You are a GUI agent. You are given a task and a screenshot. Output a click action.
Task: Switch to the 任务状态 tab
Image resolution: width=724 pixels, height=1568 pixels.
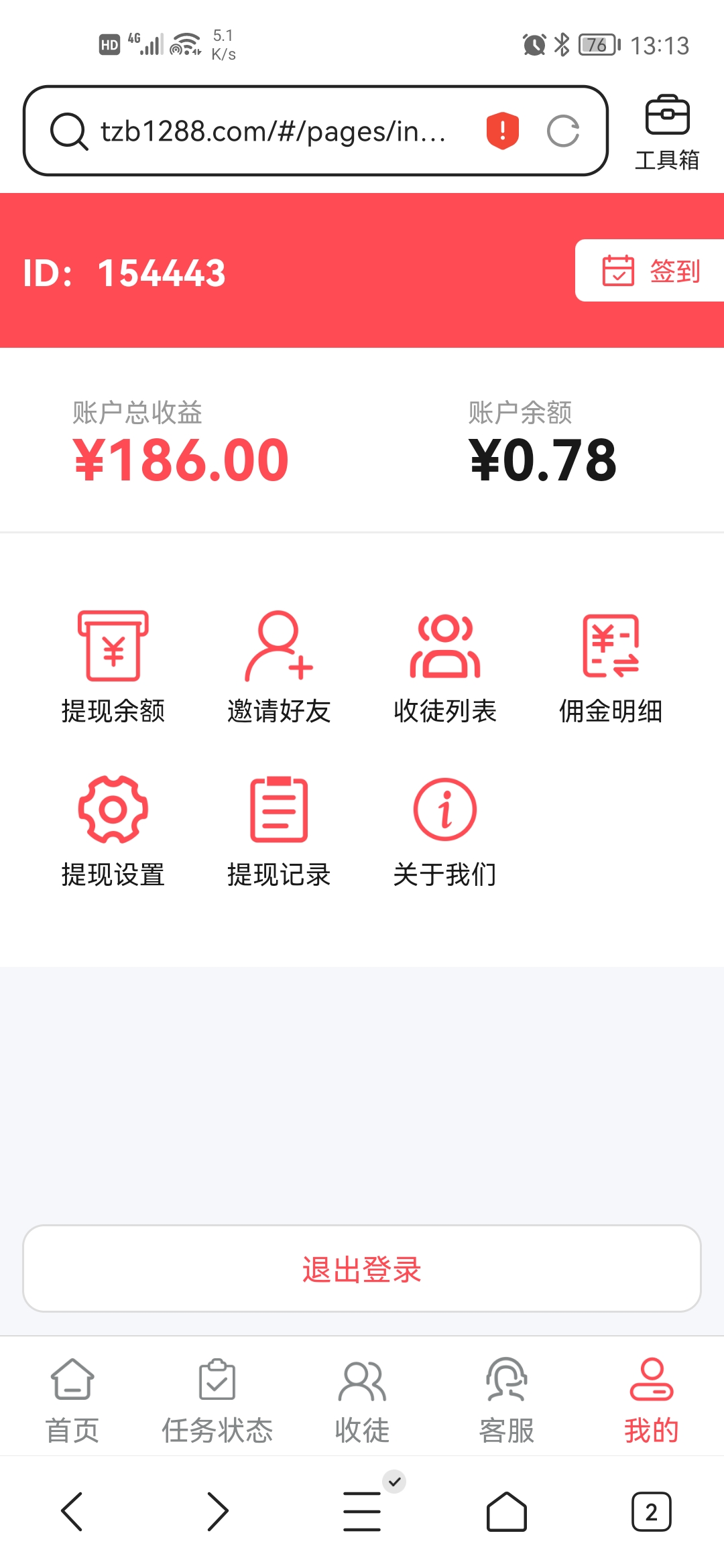click(217, 1400)
